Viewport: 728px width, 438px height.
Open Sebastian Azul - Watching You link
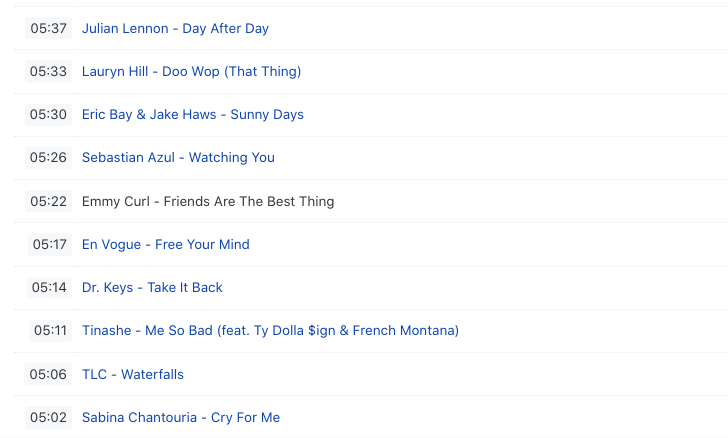(178, 157)
